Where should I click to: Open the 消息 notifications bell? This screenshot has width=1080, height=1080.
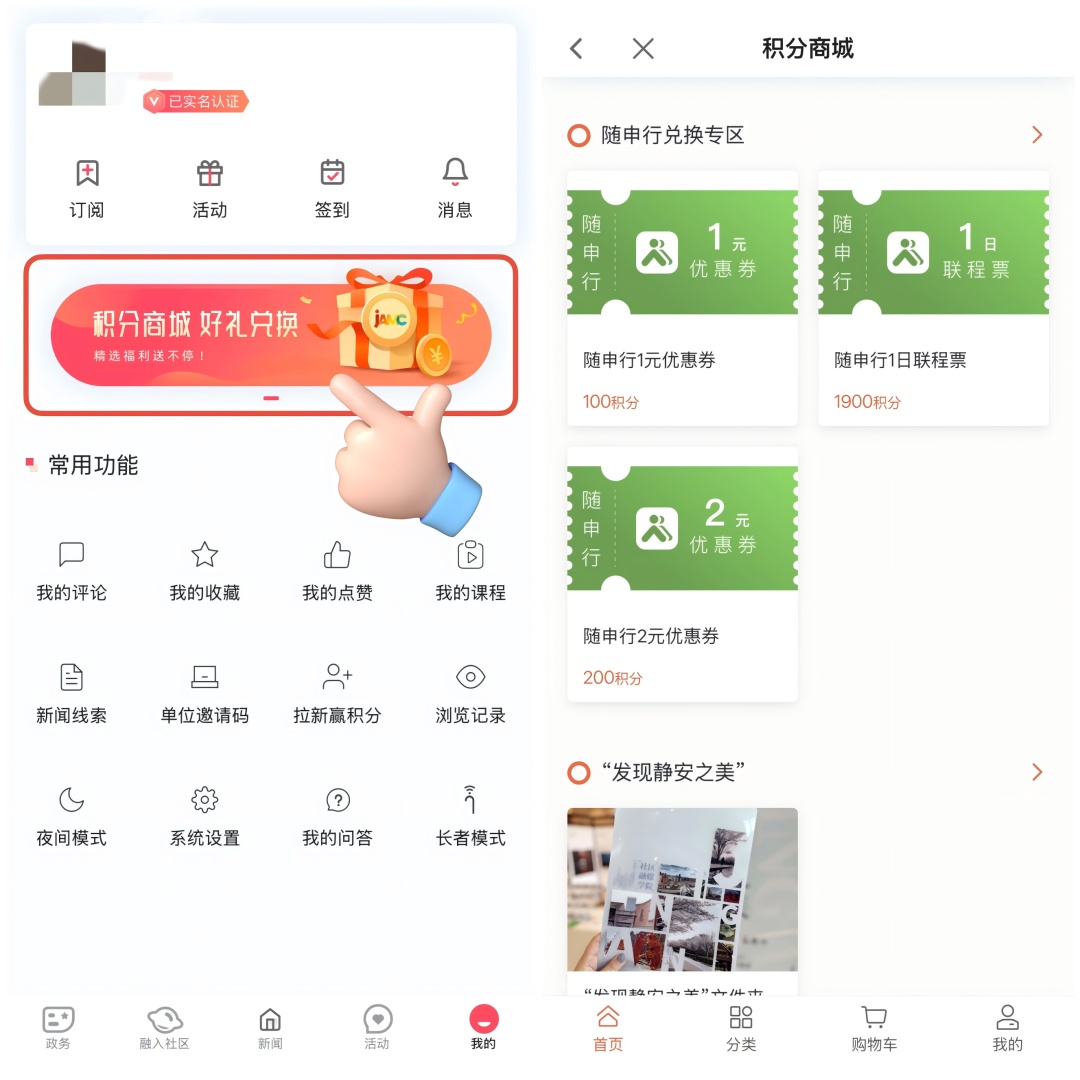pos(455,188)
